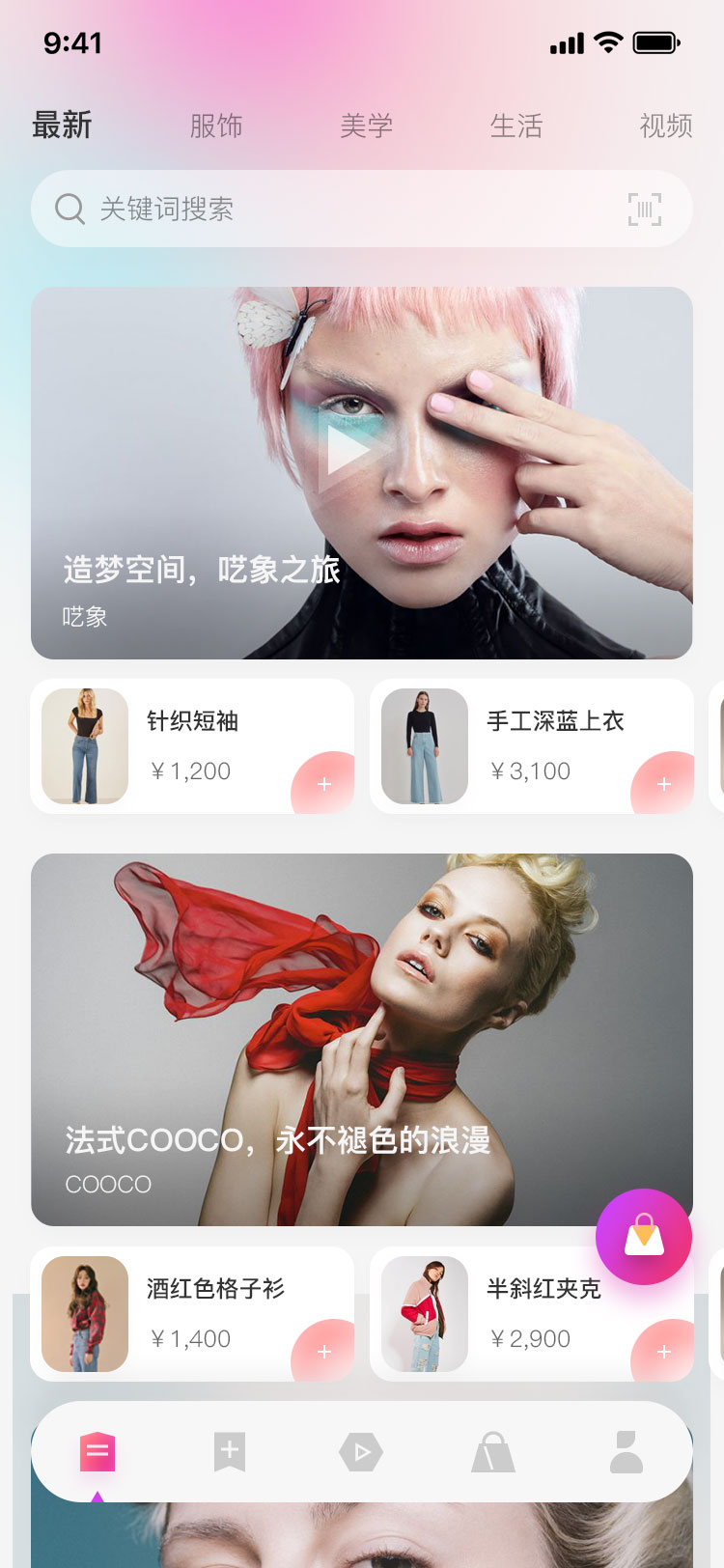Open the shopping bag tab in bottom bar
This screenshot has width=724, height=1568.
coord(493,1451)
